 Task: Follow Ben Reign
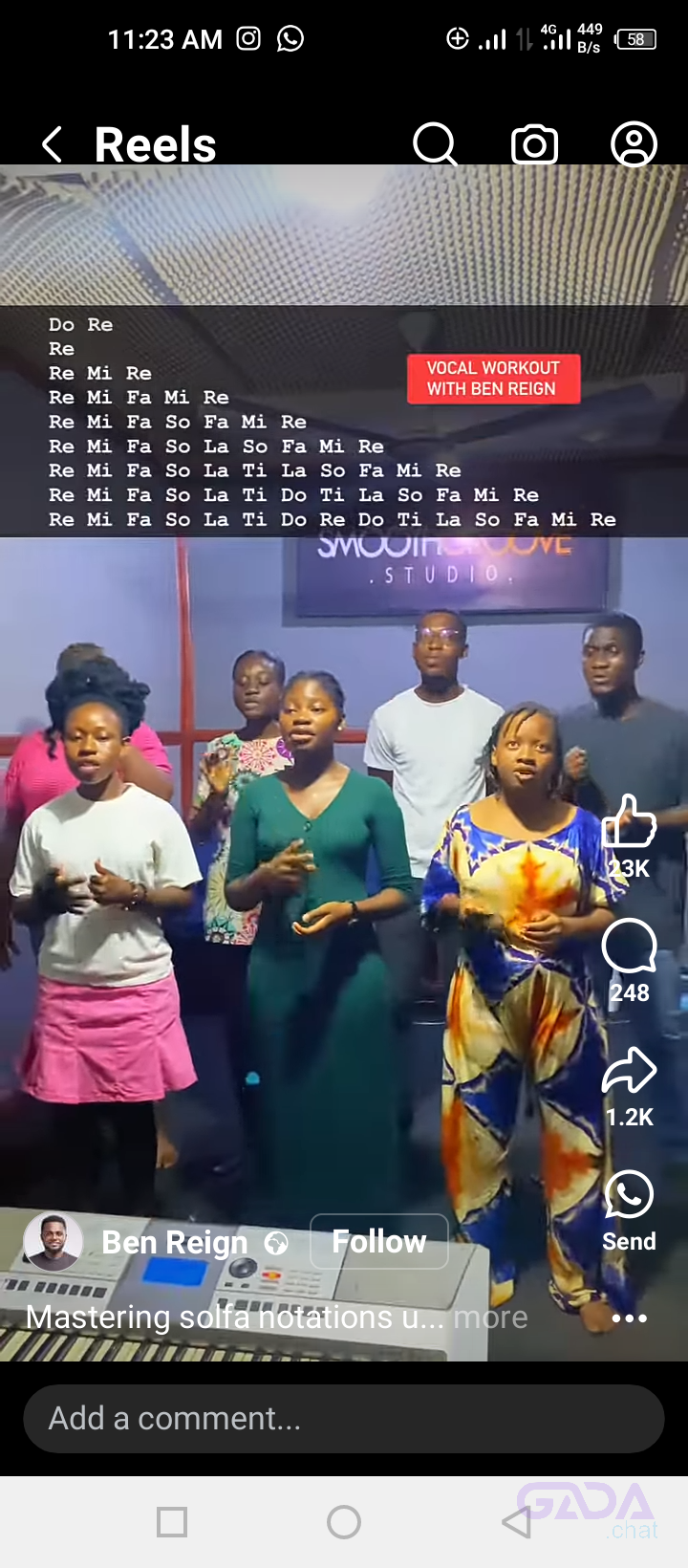tap(379, 1241)
